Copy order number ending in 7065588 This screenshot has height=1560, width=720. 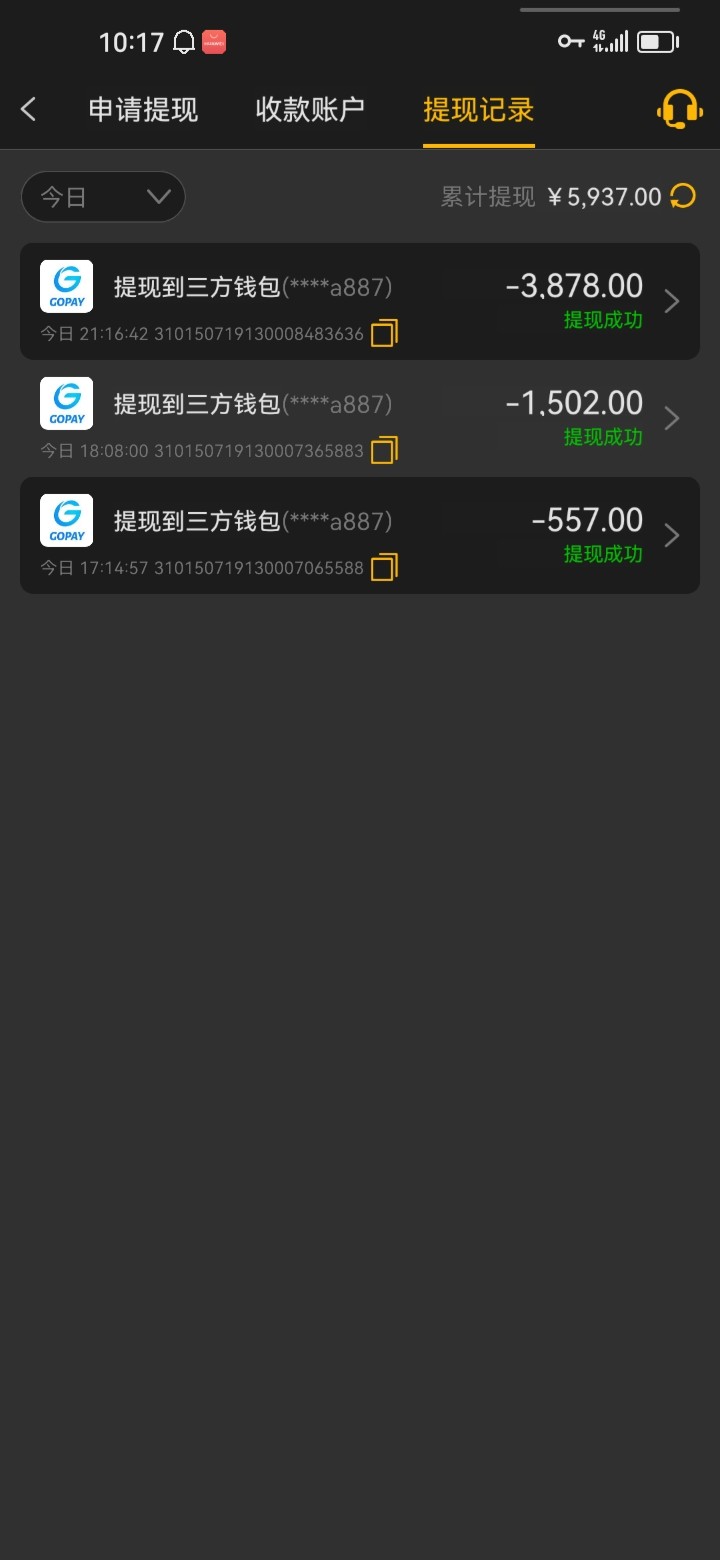[x=384, y=567]
